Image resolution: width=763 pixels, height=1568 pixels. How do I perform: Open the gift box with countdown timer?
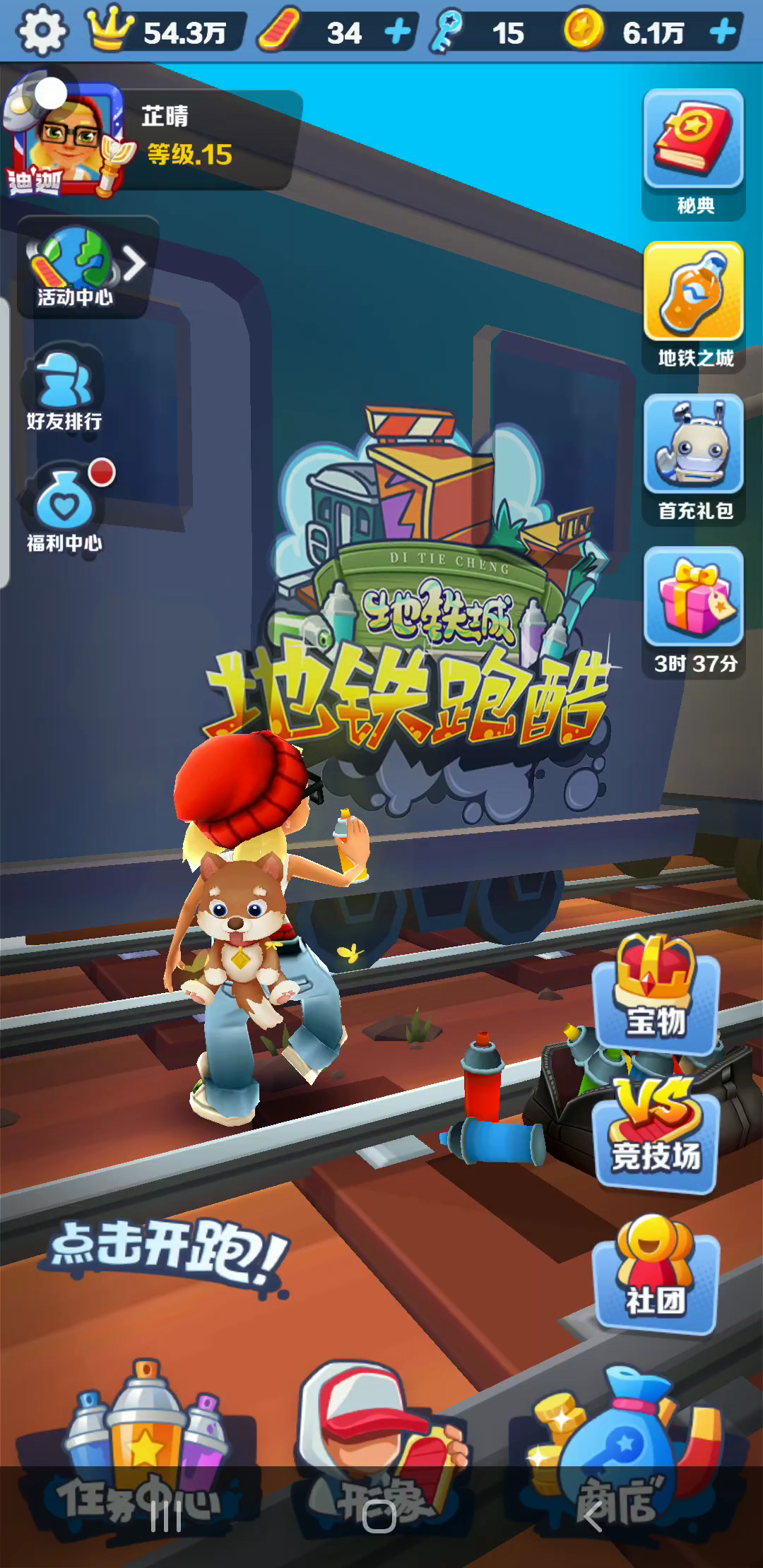tap(693, 610)
